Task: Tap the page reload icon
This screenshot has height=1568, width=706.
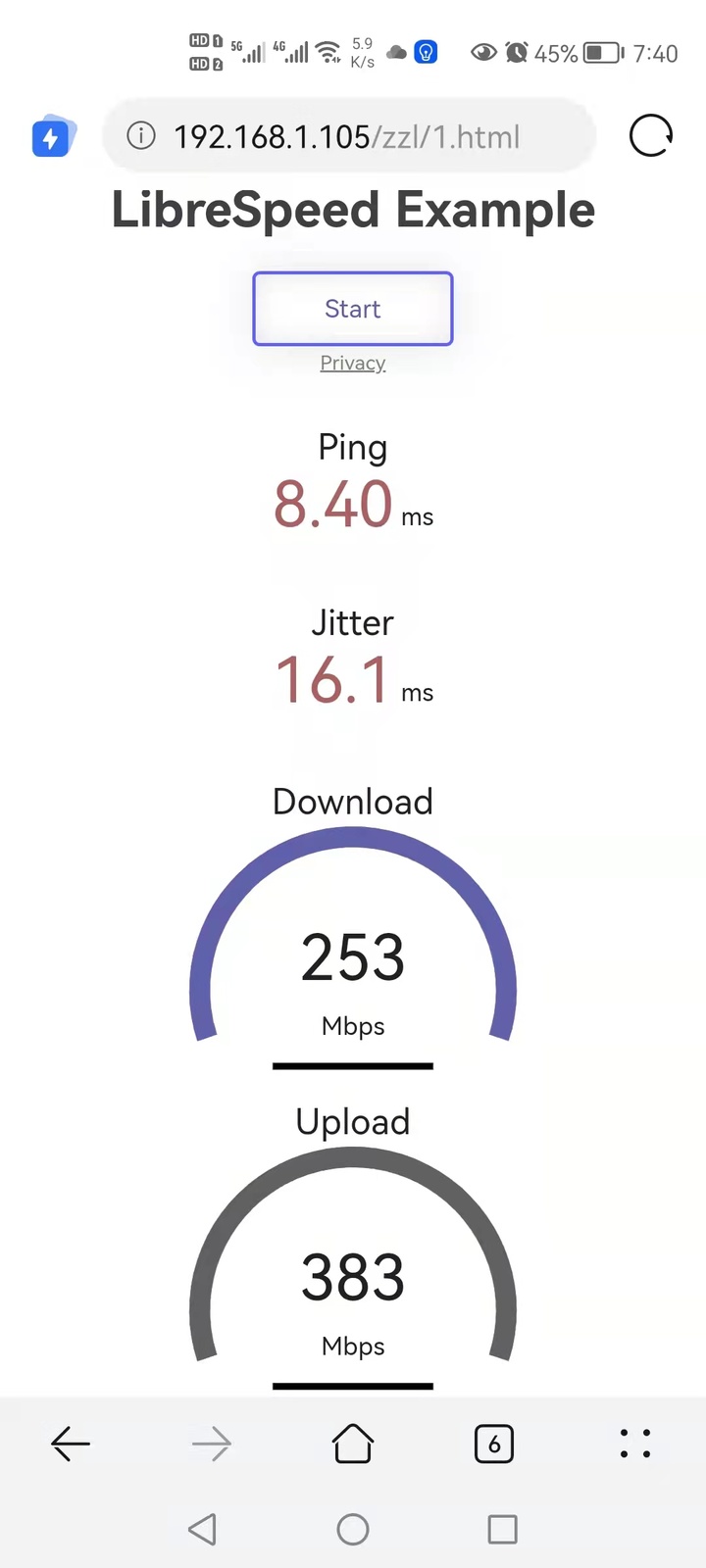Action: 650,136
